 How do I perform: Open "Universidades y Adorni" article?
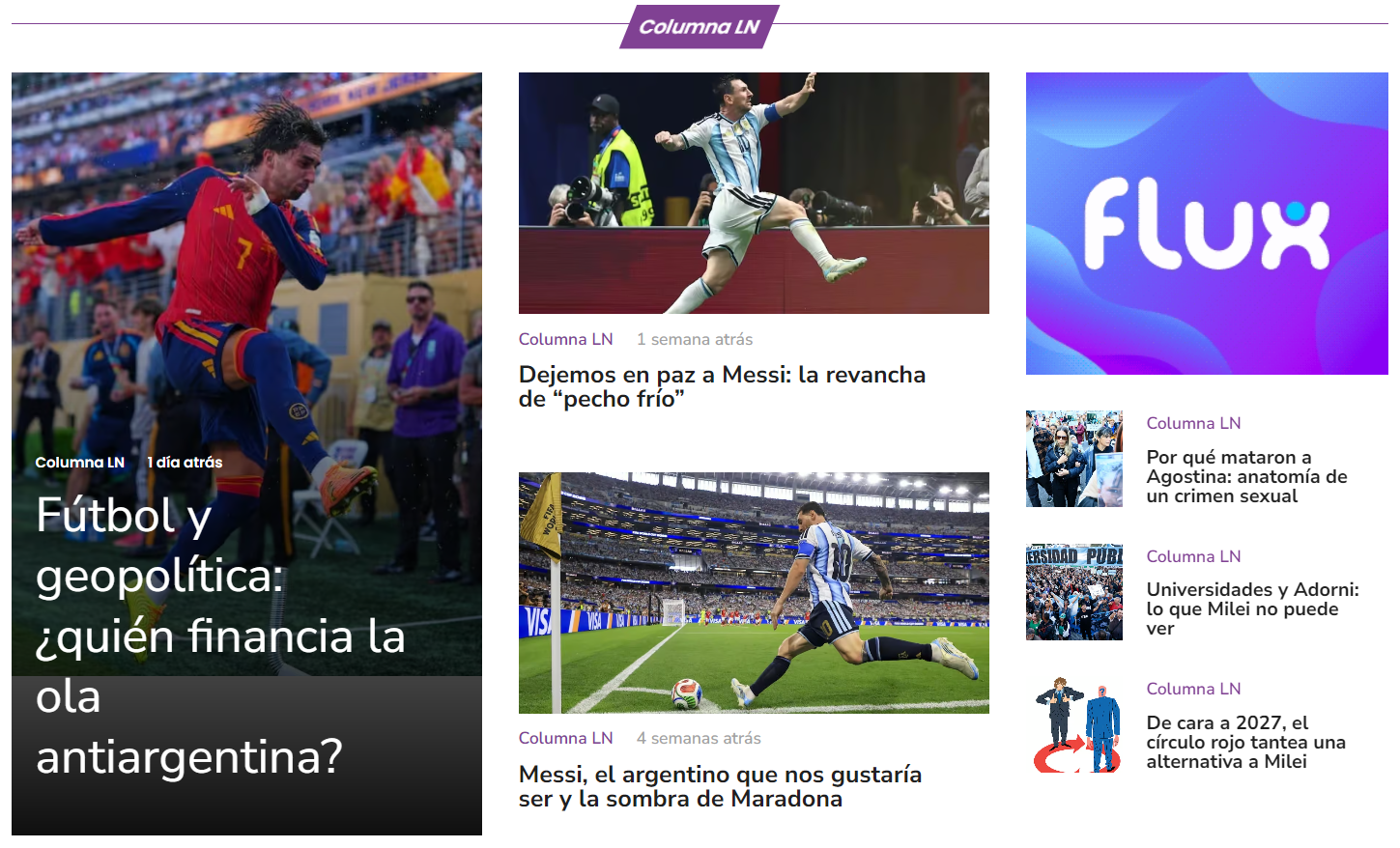(1252, 608)
